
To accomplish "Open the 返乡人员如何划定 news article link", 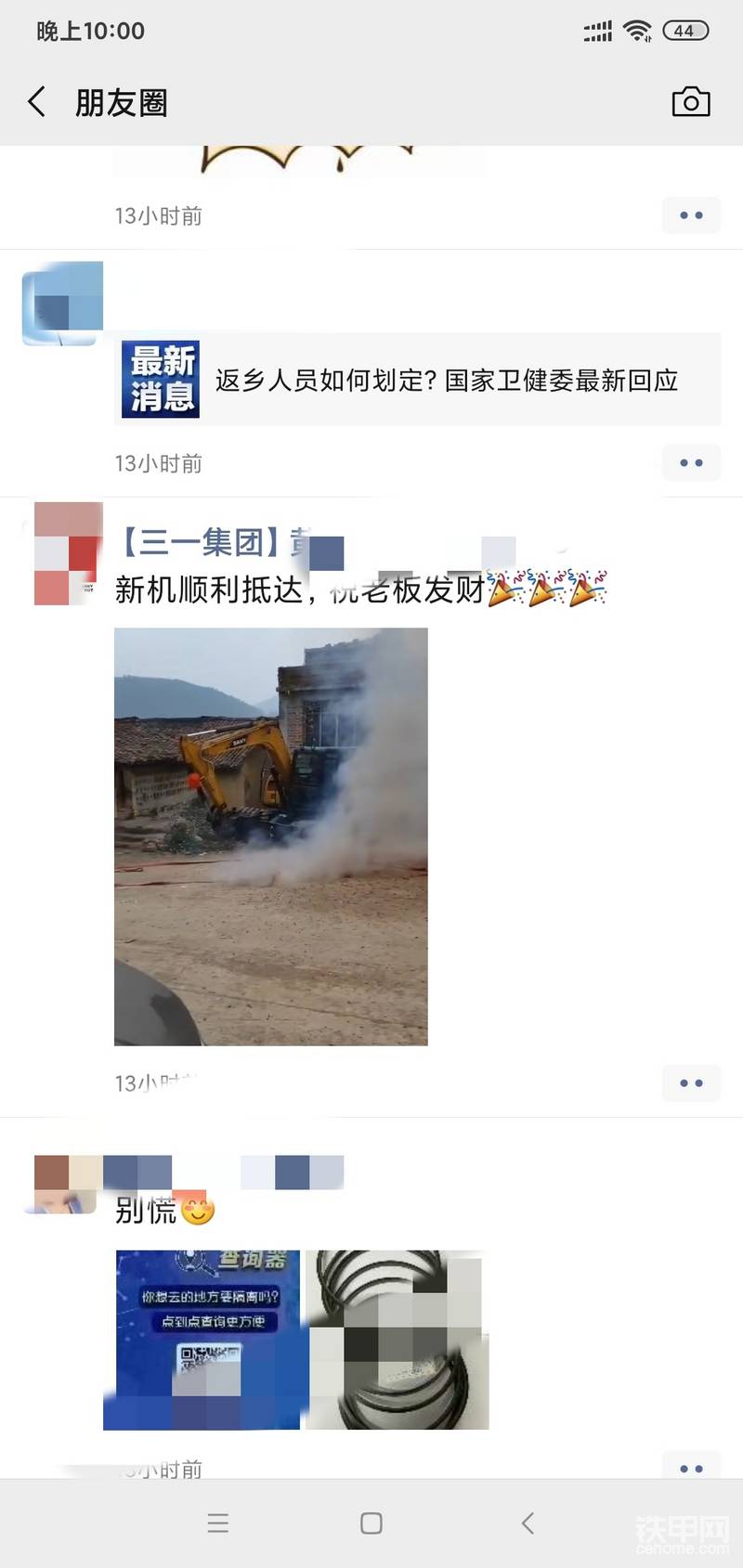I will (x=418, y=380).
